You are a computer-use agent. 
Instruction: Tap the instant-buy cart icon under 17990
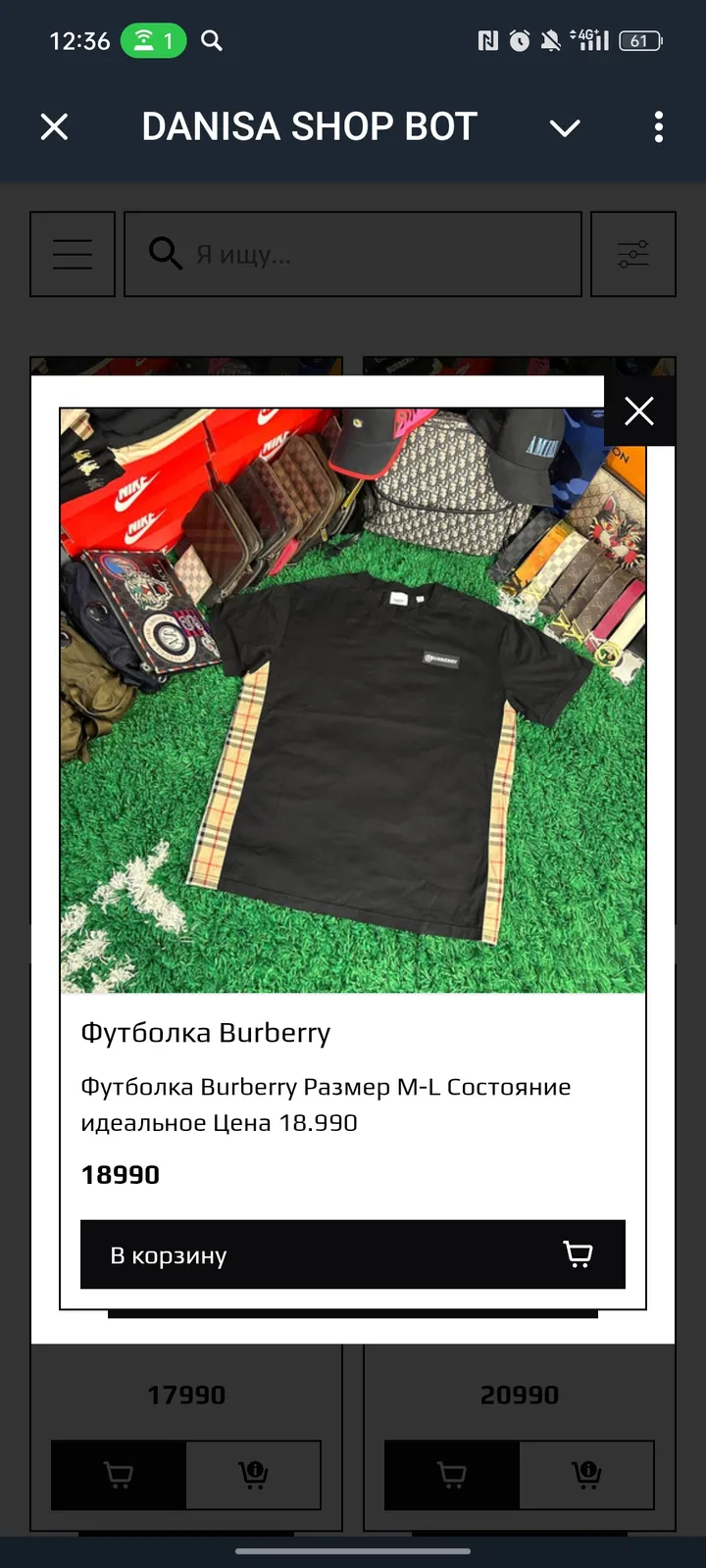[x=253, y=1475]
